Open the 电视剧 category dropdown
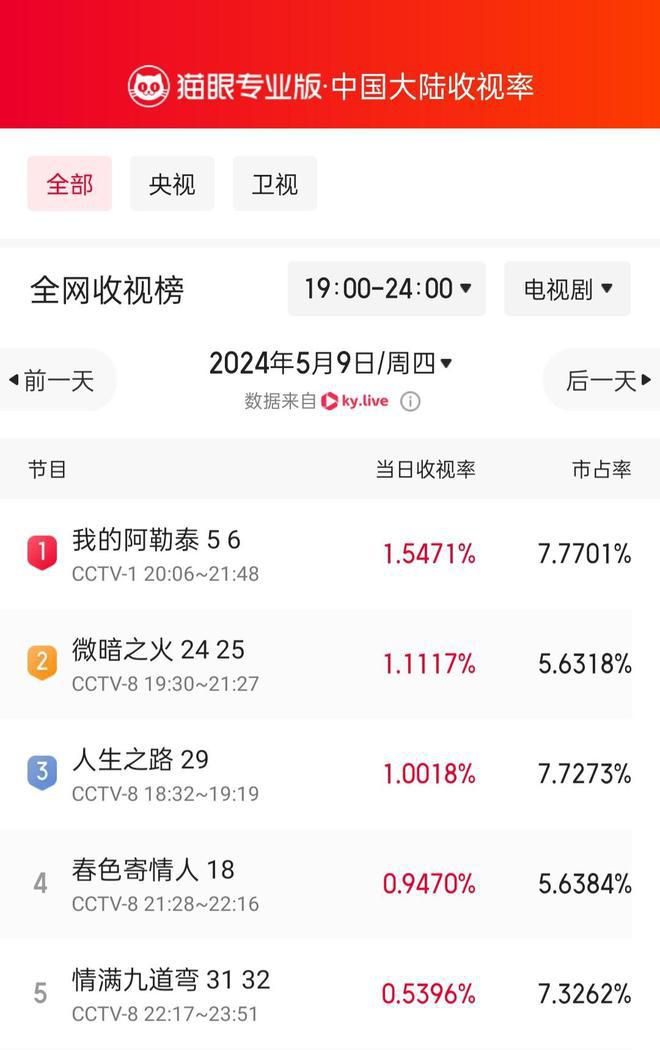The image size is (660, 1050). (x=567, y=290)
